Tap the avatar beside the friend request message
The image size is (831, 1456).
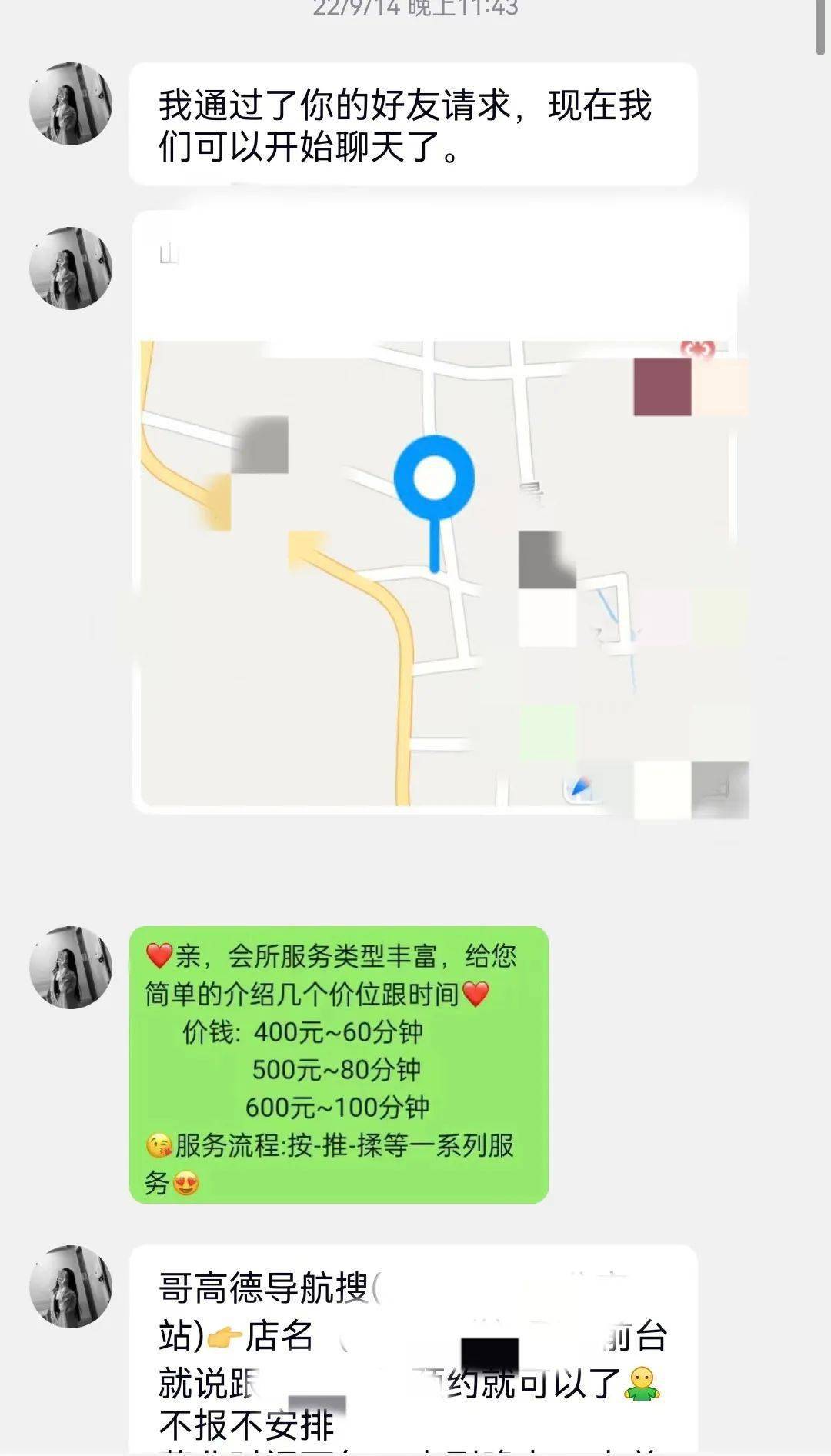point(71,104)
